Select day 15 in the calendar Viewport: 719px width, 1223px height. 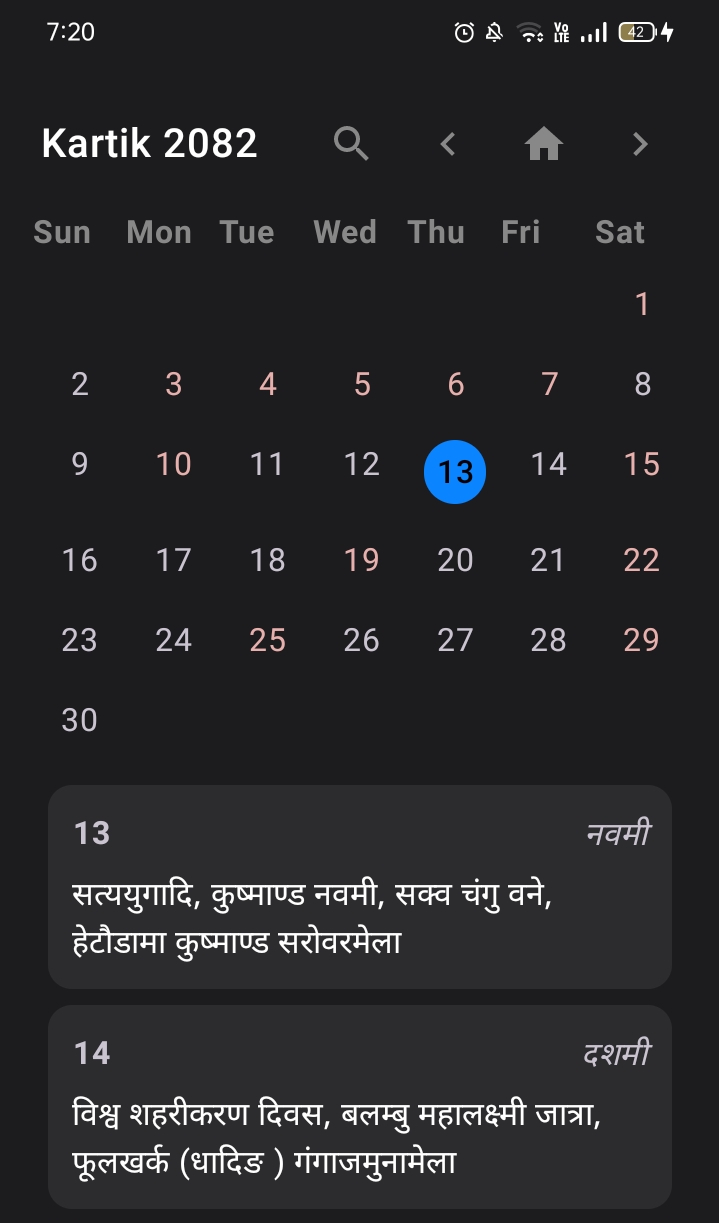(642, 464)
